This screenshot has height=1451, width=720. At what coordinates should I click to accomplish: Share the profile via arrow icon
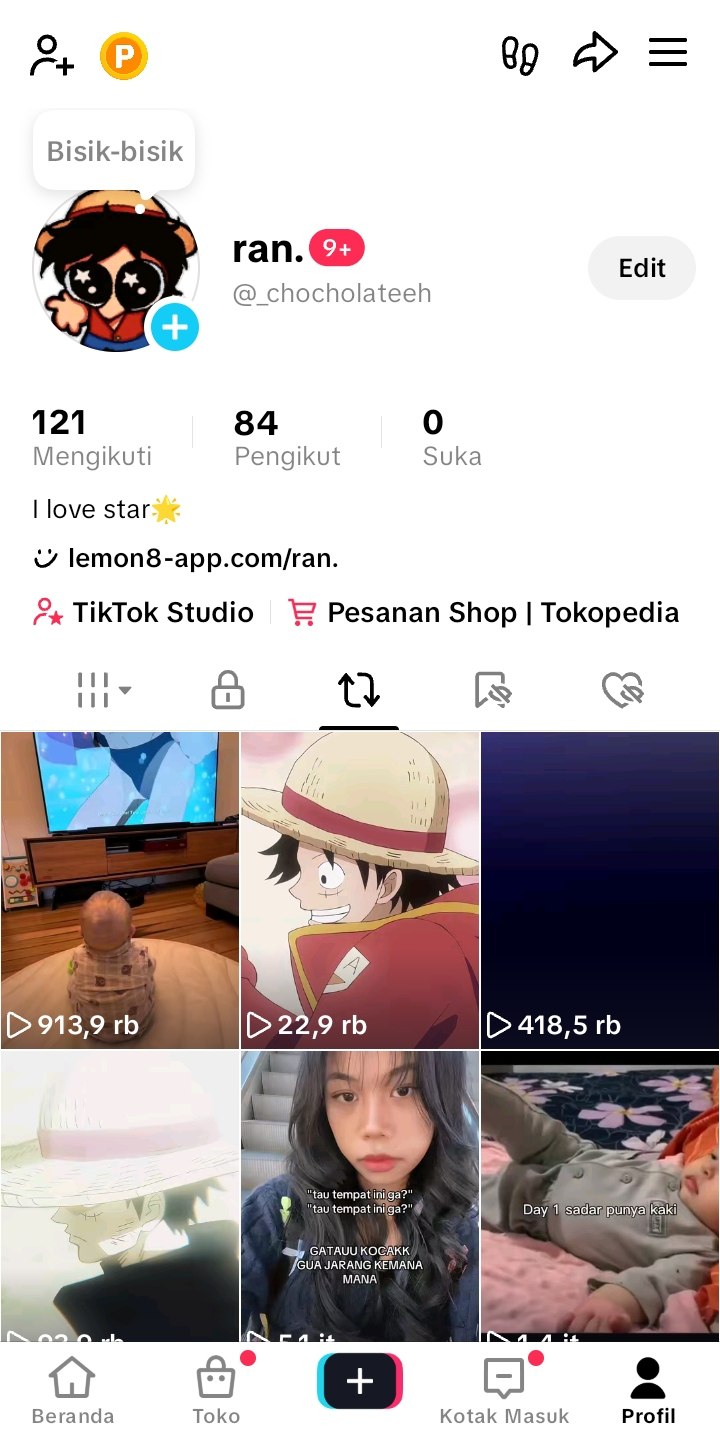[595, 54]
